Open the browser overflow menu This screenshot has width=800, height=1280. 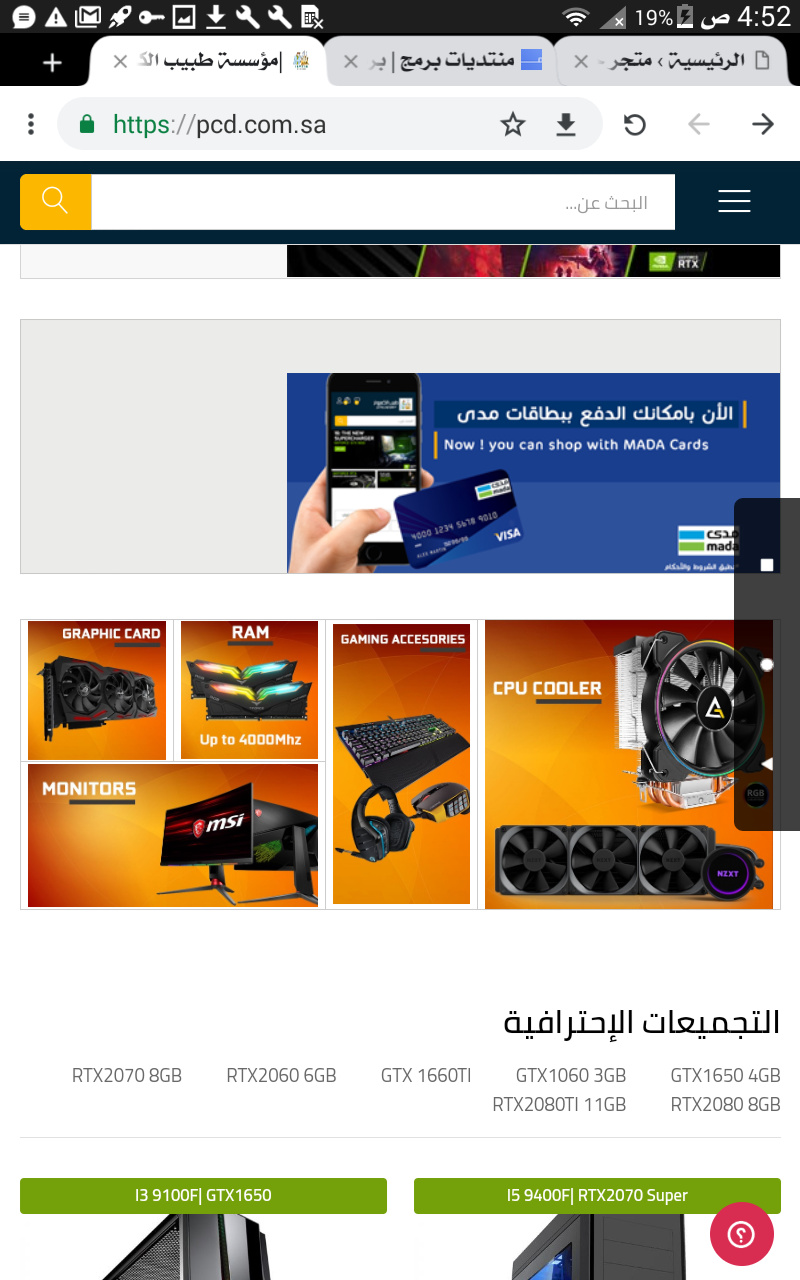31,124
